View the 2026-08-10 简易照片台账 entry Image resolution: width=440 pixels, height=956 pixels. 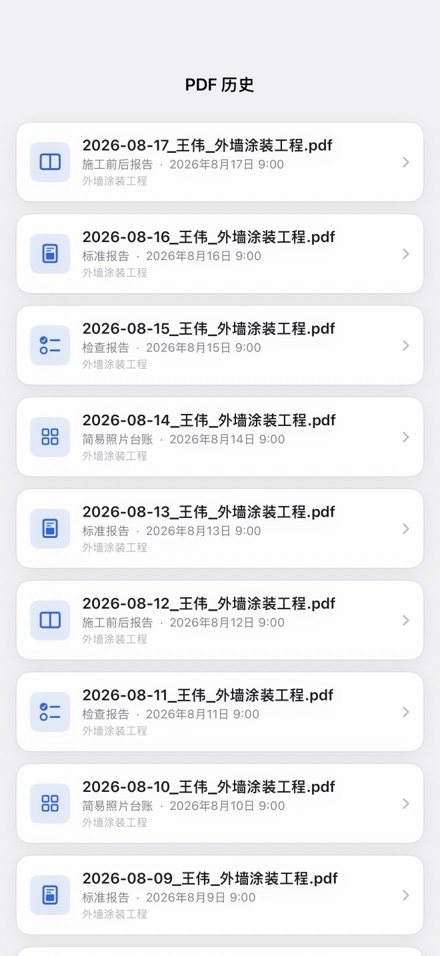220,804
